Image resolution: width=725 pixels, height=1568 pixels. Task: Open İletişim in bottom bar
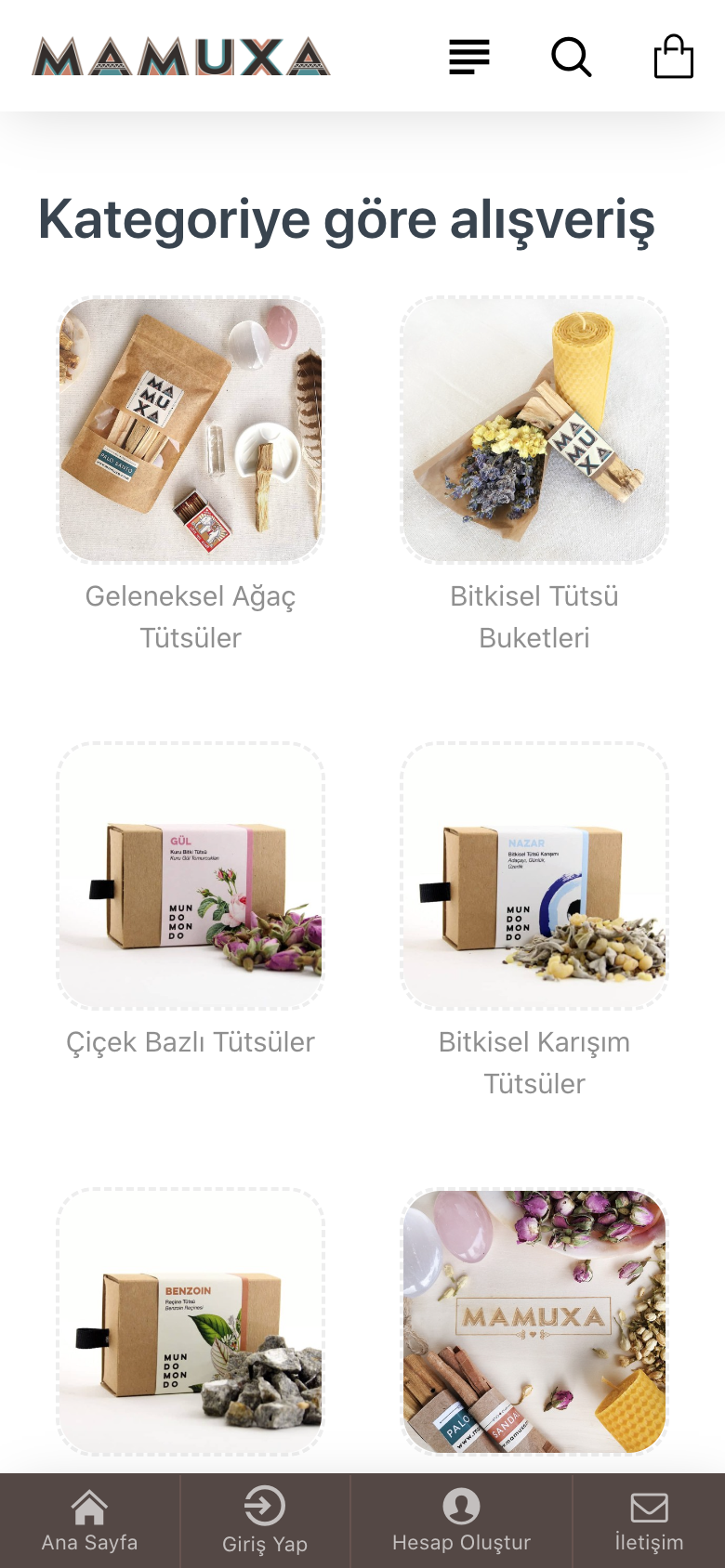[x=649, y=1521]
